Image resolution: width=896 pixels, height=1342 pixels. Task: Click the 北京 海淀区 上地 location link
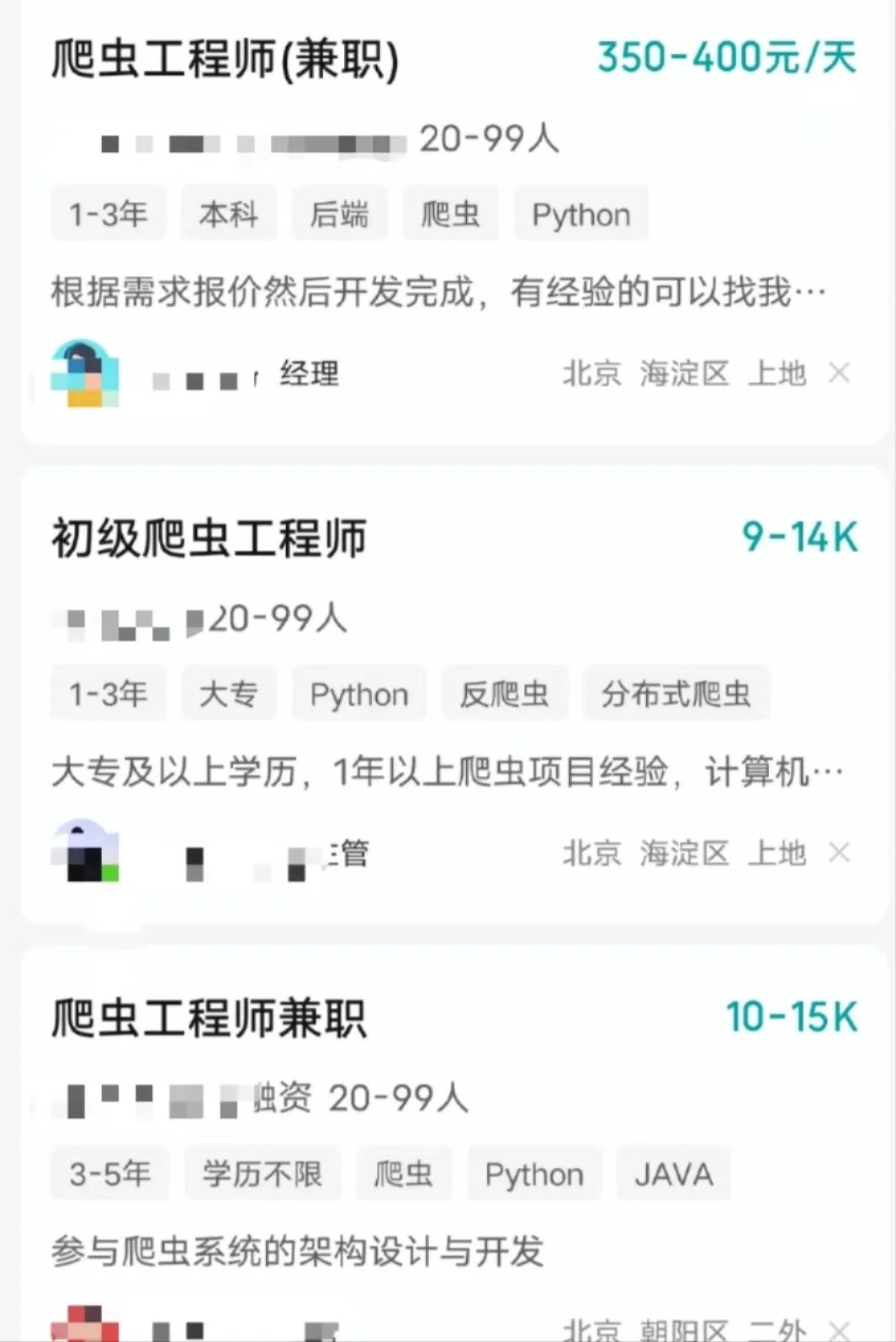click(x=686, y=373)
